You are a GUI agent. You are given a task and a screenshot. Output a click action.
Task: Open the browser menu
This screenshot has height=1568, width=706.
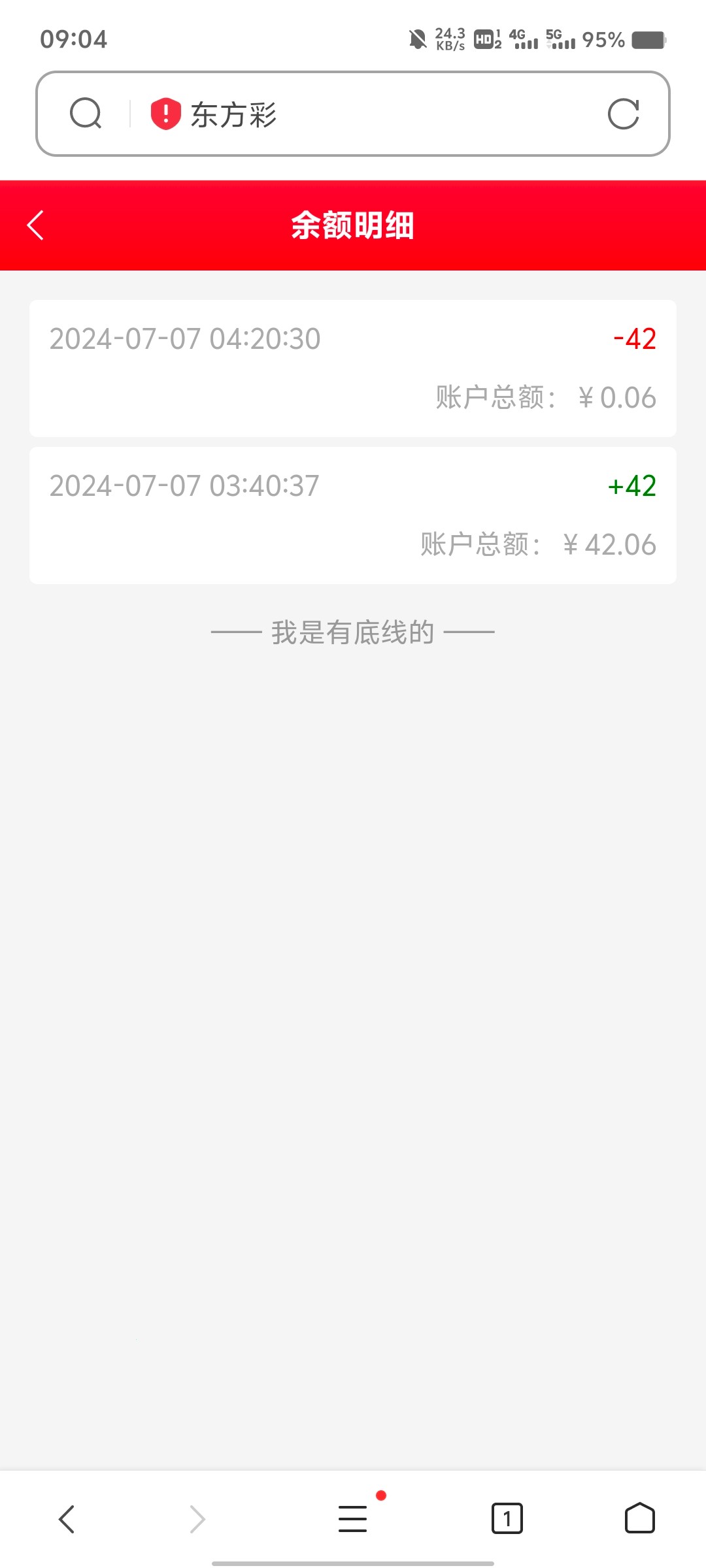pyautogui.click(x=353, y=1518)
